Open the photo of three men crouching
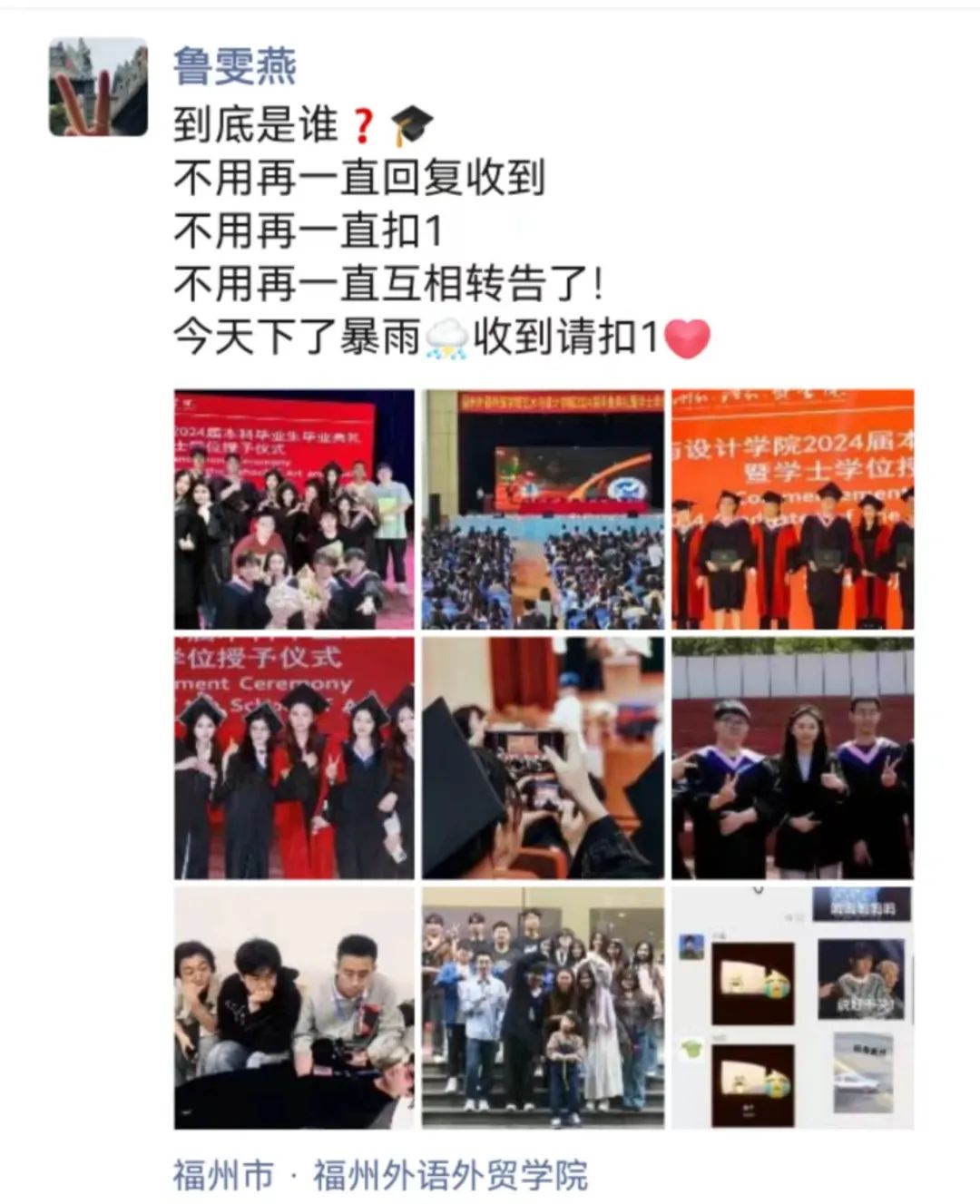This screenshot has width=980, height=1204. pos(294,1007)
